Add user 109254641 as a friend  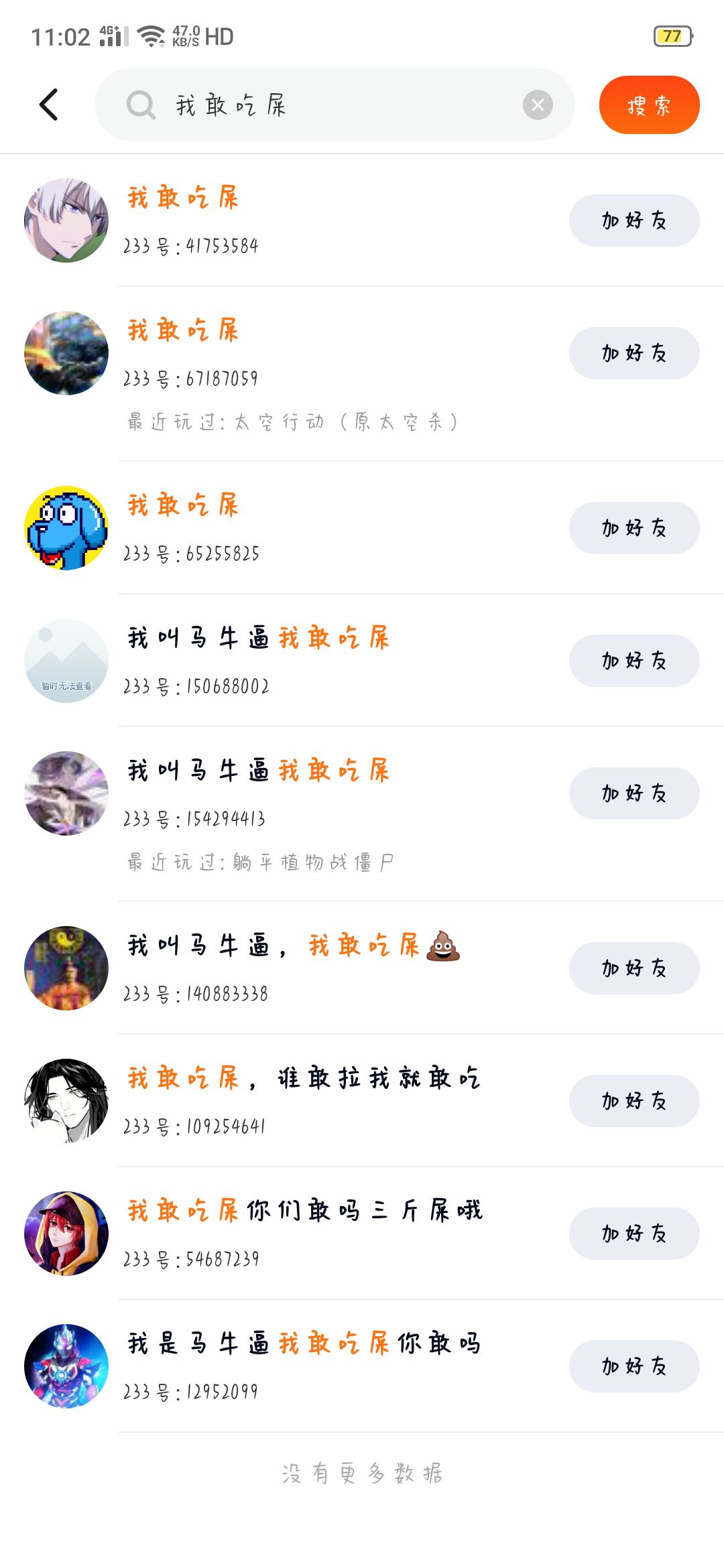click(x=633, y=1101)
